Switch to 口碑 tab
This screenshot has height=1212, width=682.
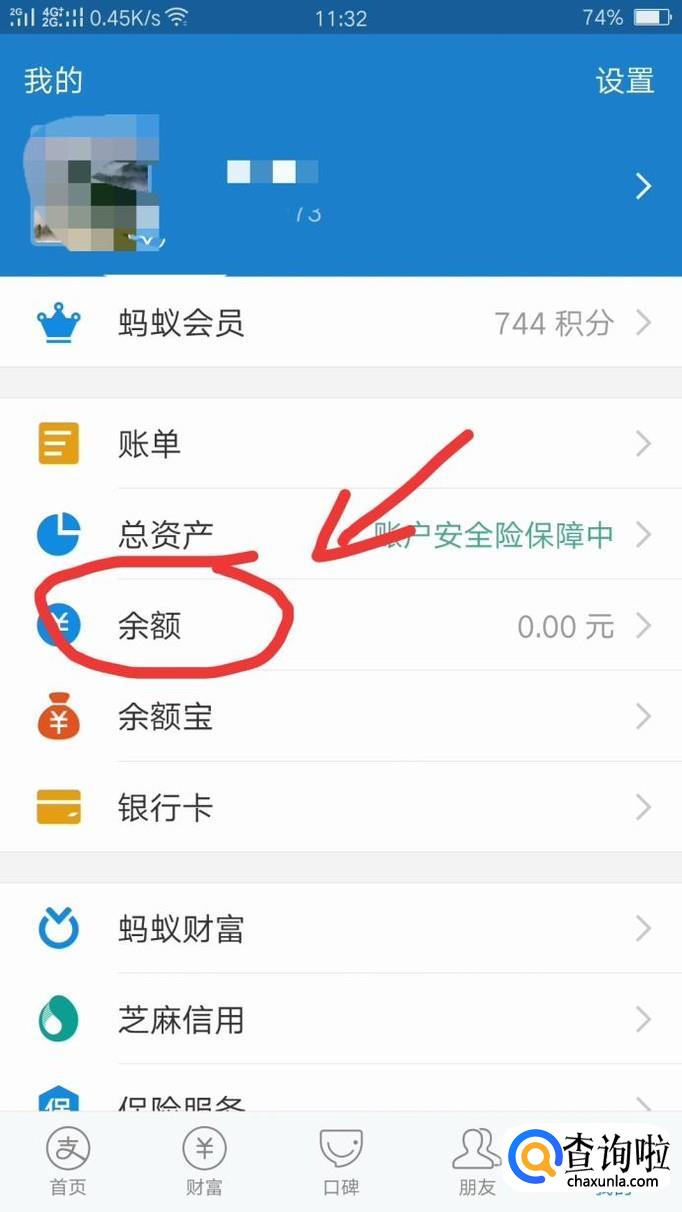(340, 1162)
